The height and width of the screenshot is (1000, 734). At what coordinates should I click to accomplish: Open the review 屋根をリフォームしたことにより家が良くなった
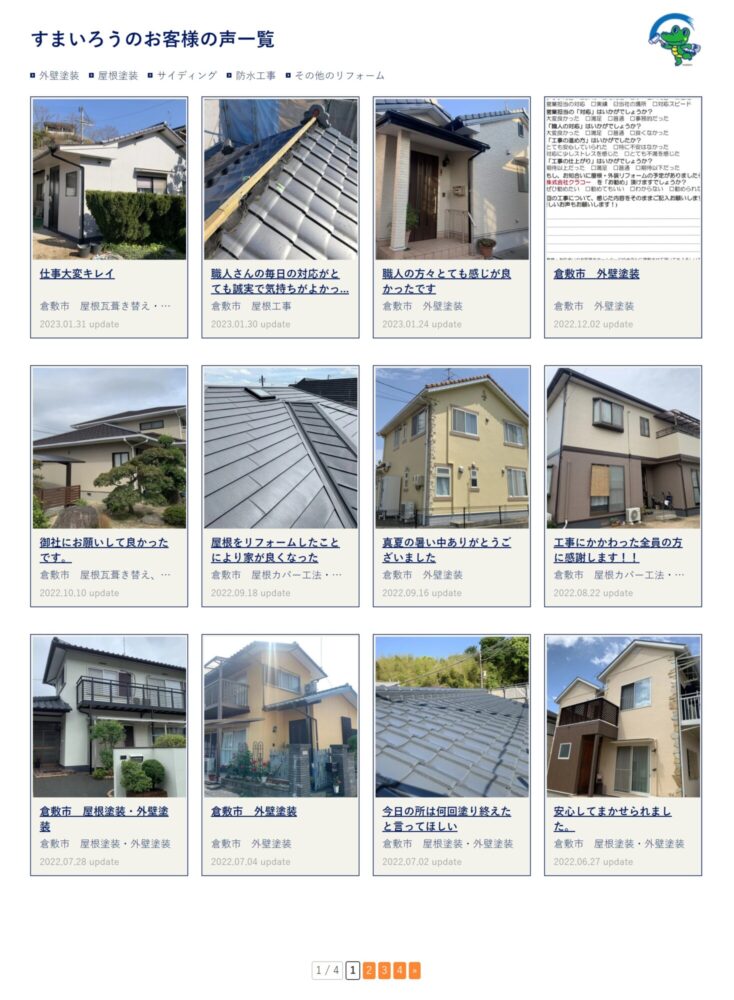point(275,549)
